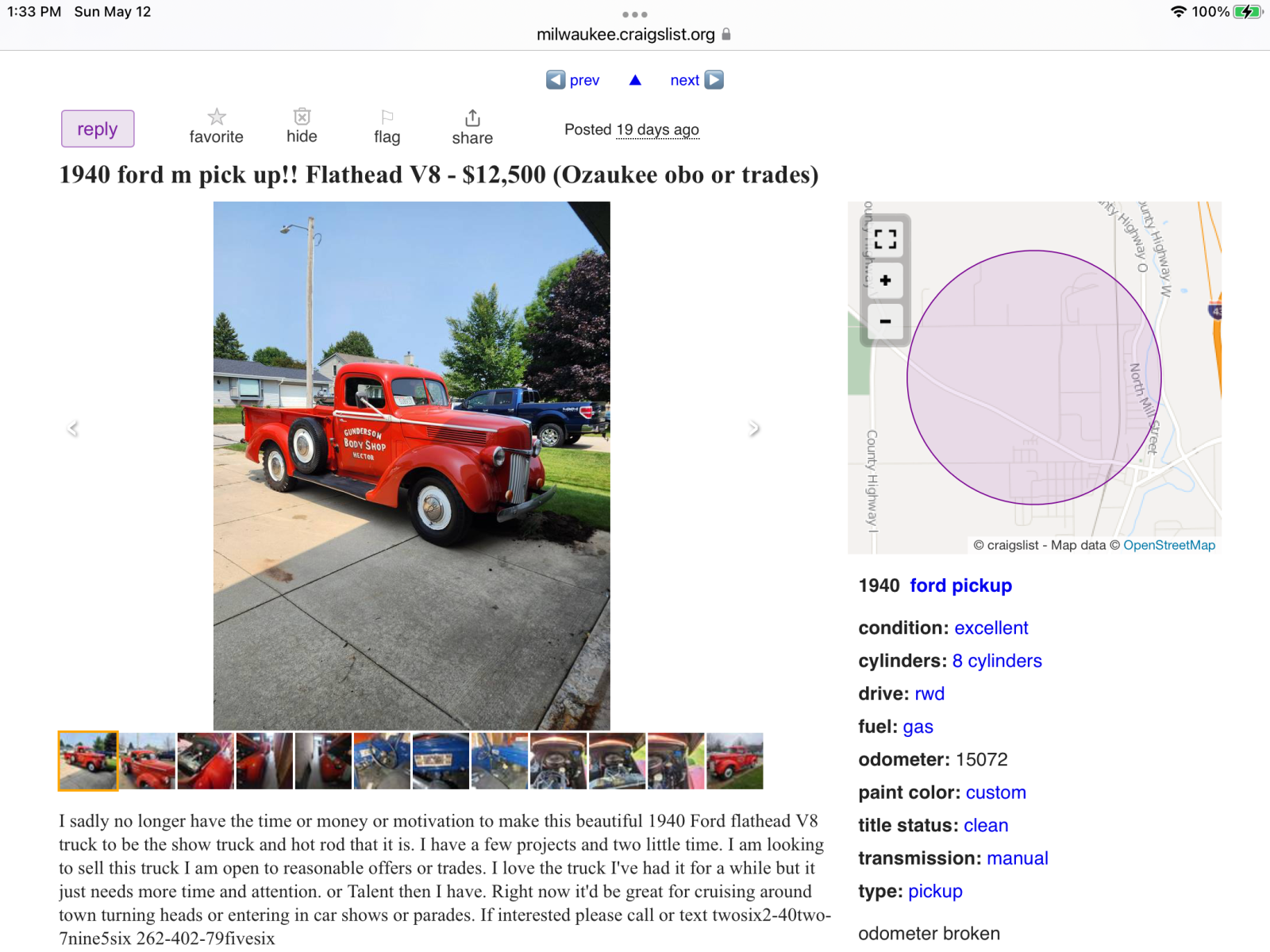Open the address bar for milwaukee.craigslist.org

pos(625,34)
